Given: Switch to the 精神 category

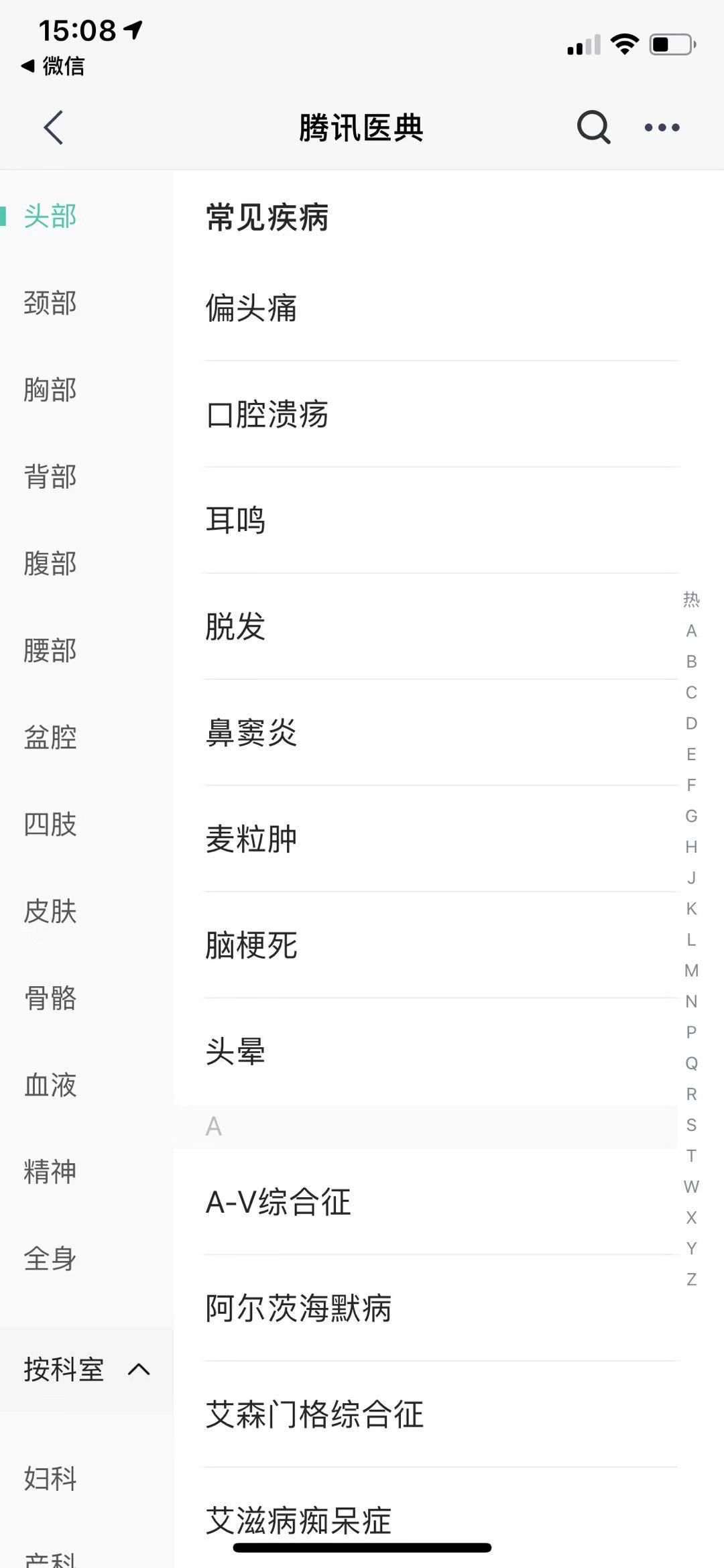Looking at the screenshot, I should coord(50,1171).
